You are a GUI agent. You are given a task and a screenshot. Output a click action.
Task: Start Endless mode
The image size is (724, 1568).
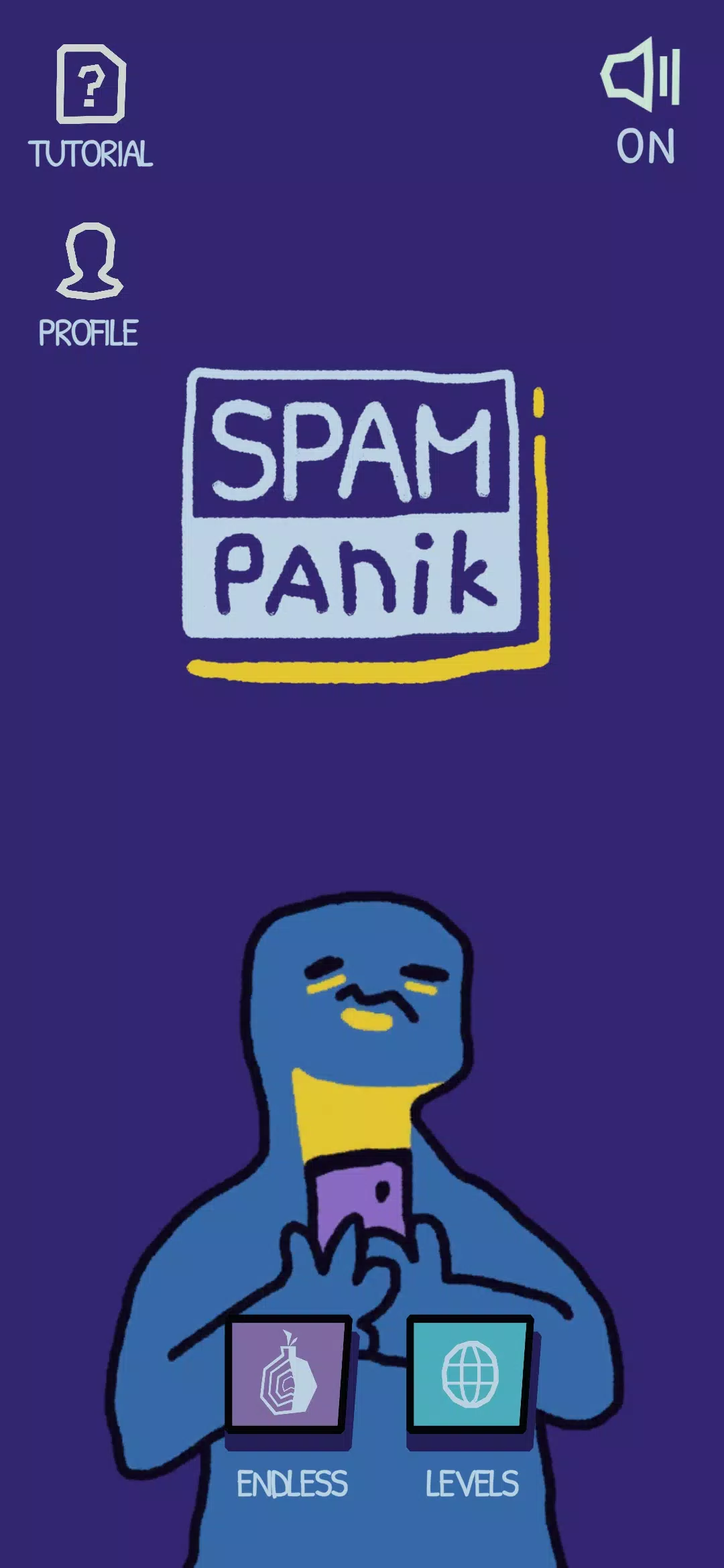(x=289, y=1374)
